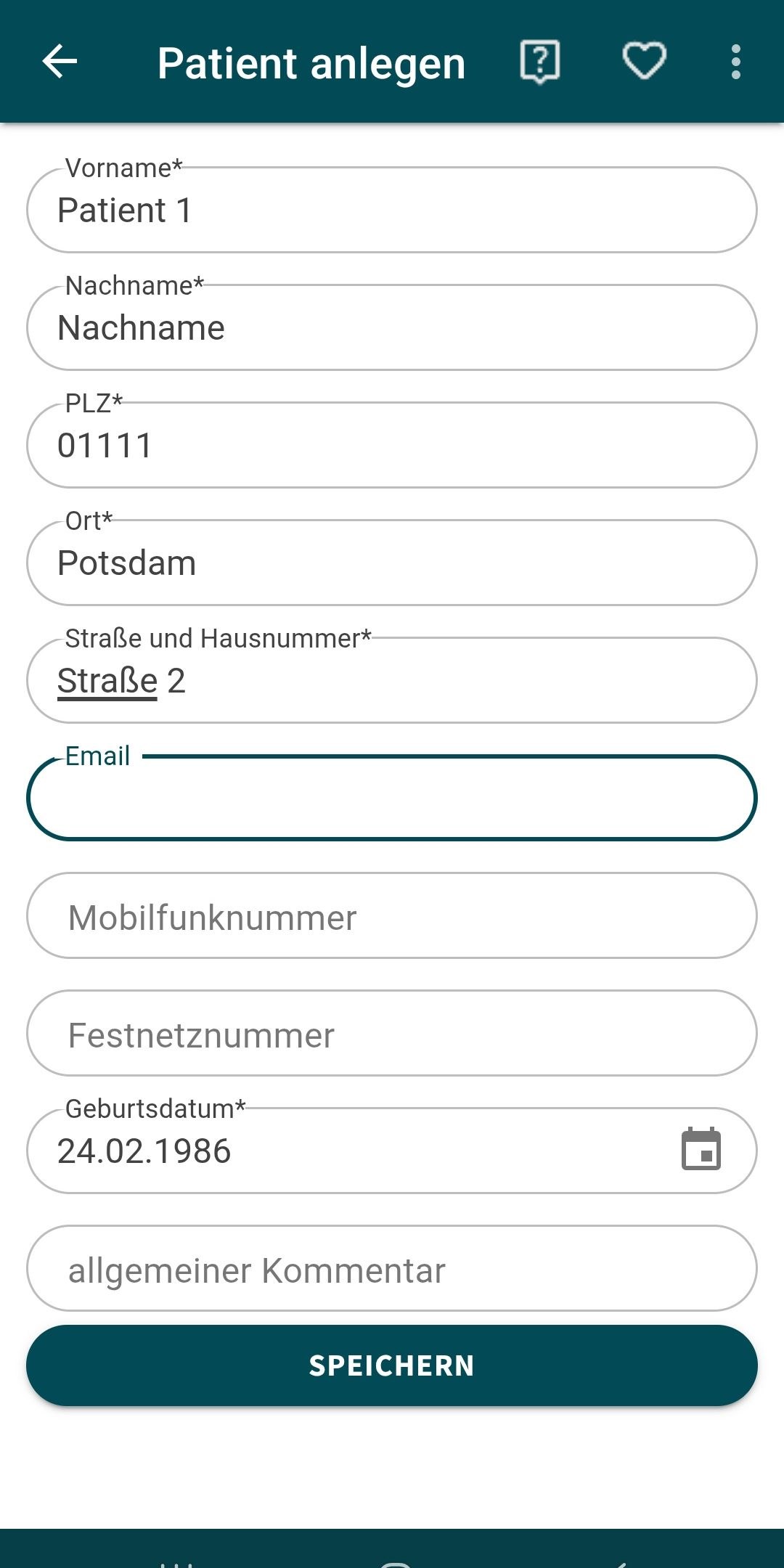Viewport: 784px width, 1568px height.
Task: Select the Festnetznummer field
Action: click(x=392, y=1034)
